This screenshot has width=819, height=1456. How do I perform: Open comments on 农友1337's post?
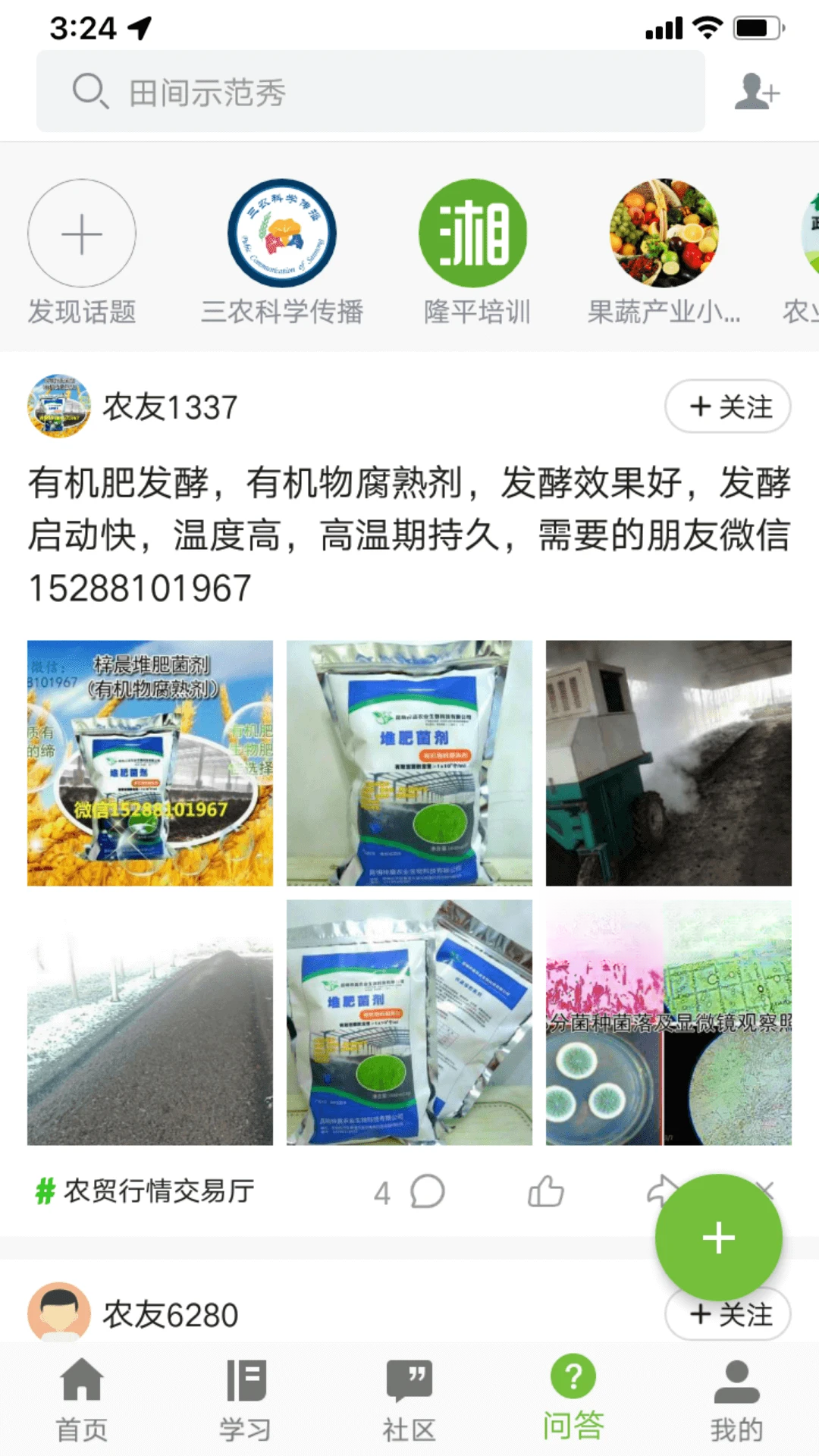410,1191
